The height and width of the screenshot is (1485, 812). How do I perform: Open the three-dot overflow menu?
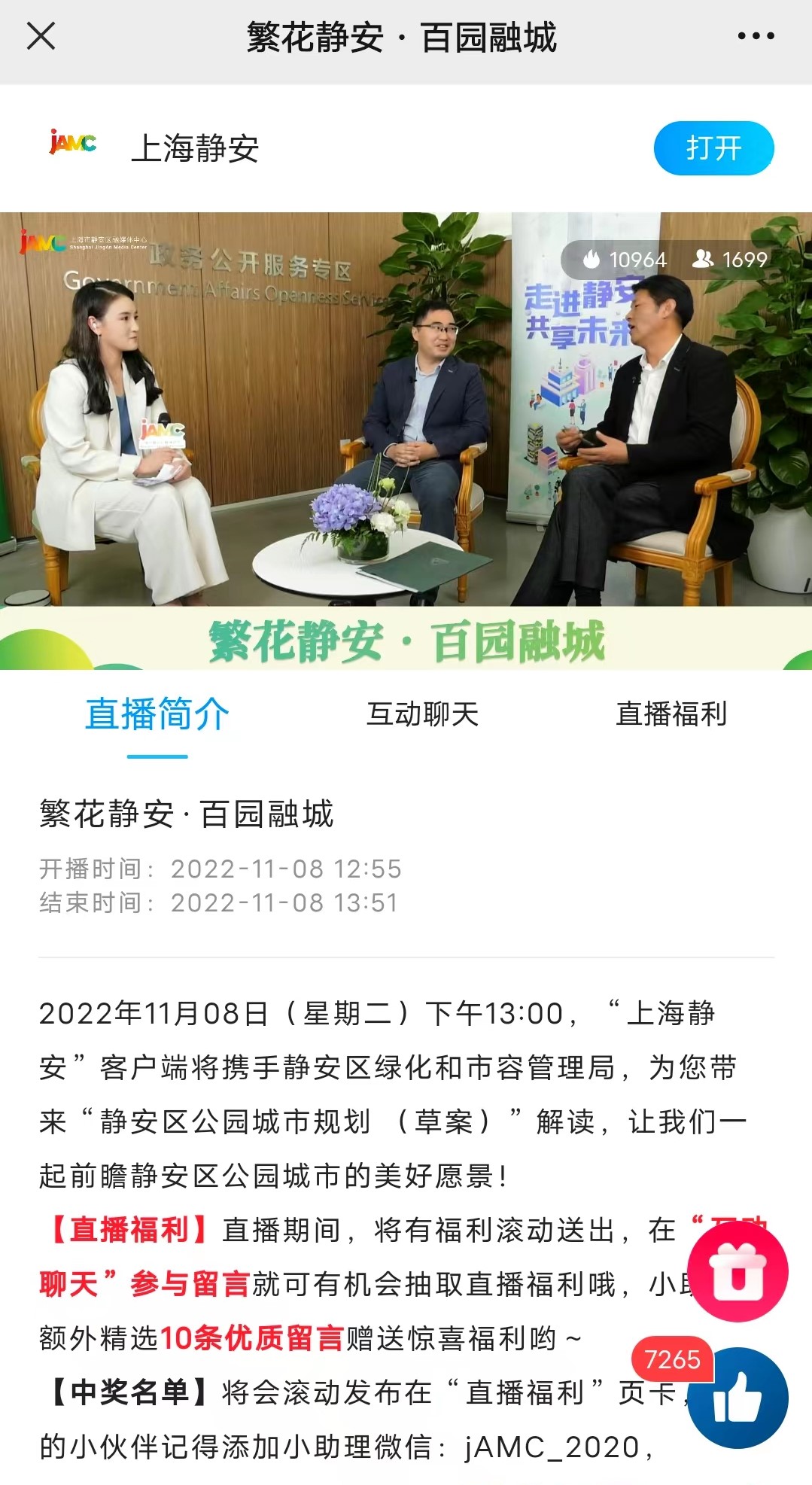pyautogui.click(x=755, y=36)
